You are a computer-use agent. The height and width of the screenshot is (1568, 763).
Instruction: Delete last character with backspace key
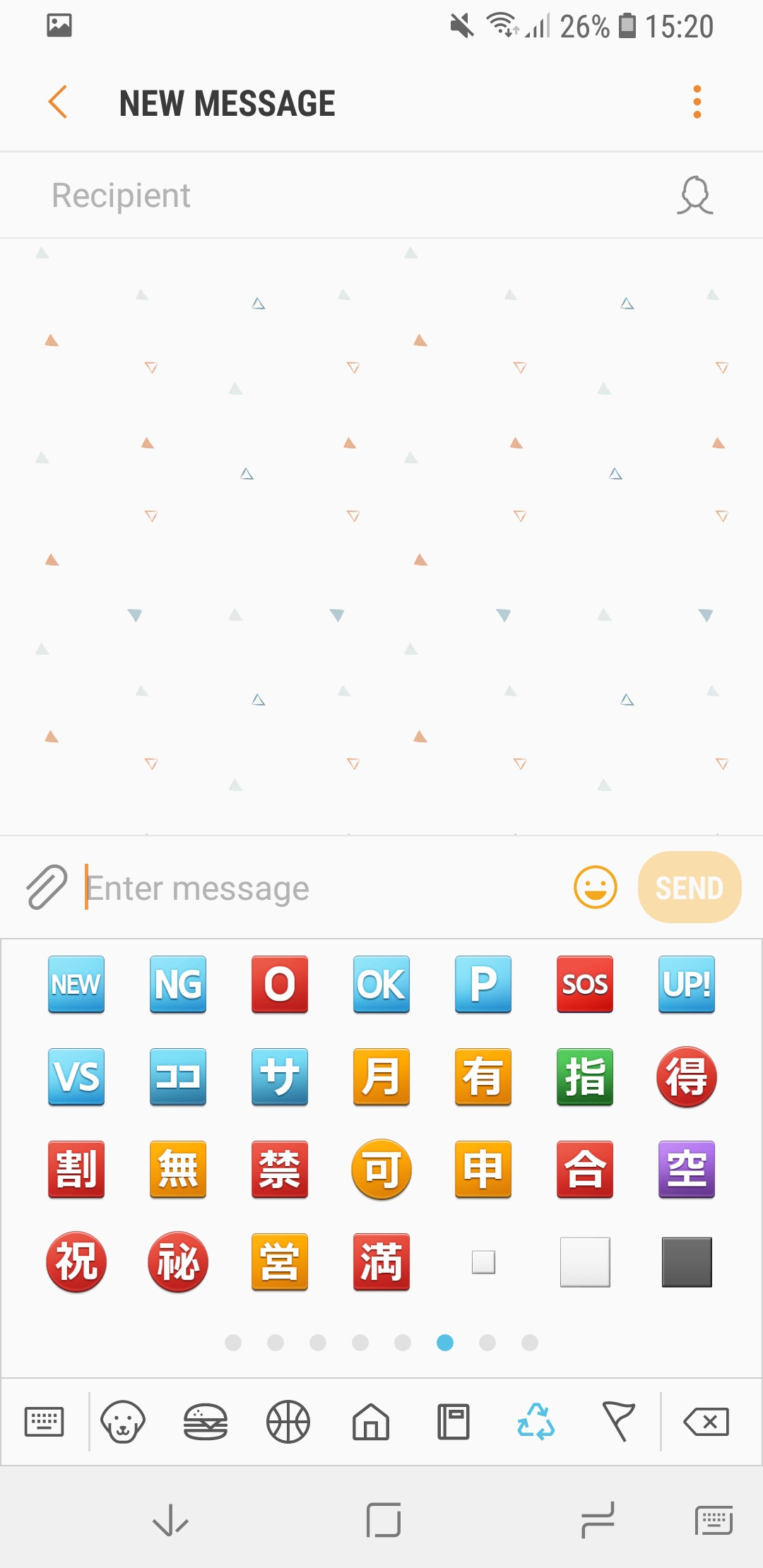tap(706, 1421)
